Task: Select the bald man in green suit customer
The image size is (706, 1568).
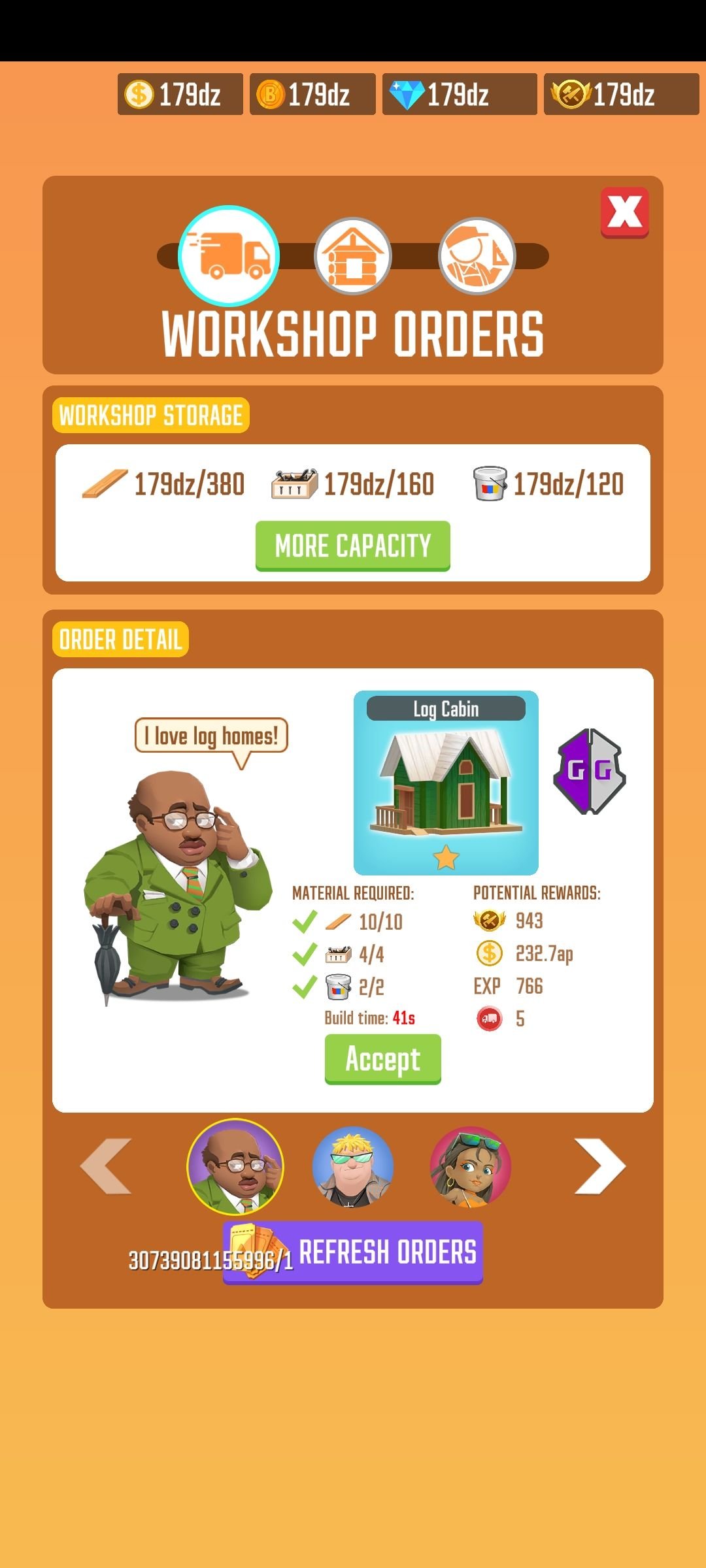Action: [235, 1167]
